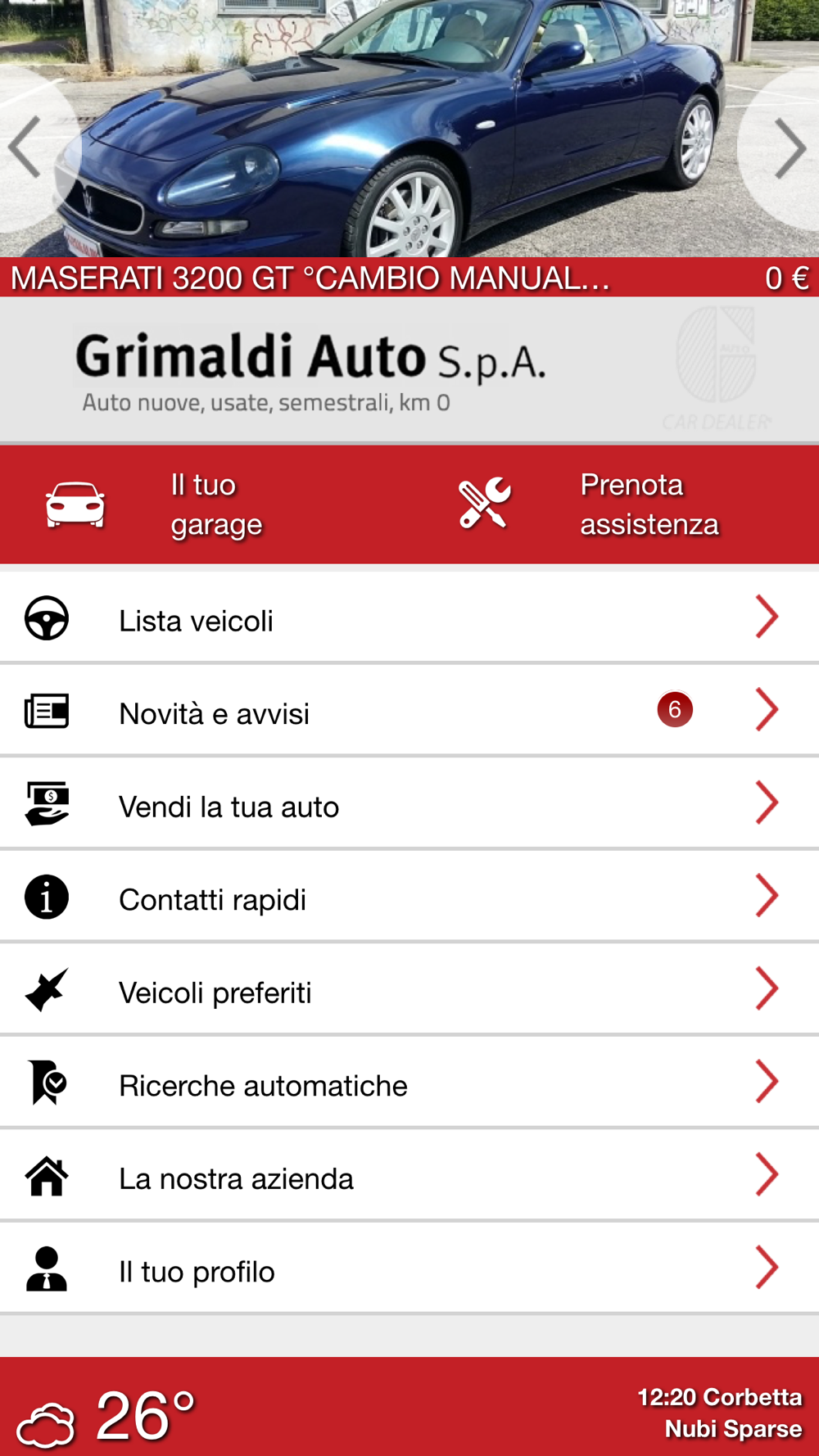The image size is (819, 1456).
Task: Tap Prenota assistenza
Action: (x=614, y=504)
